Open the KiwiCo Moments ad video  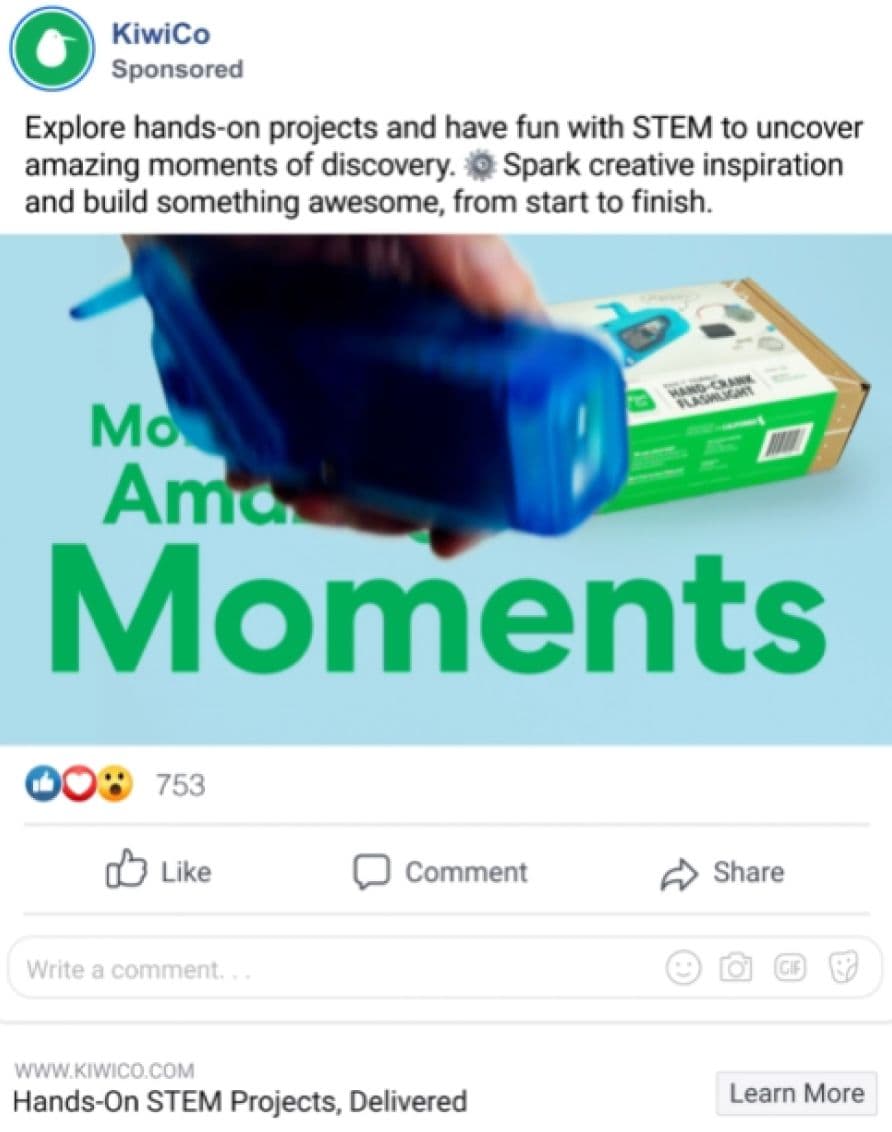point(446,490)
